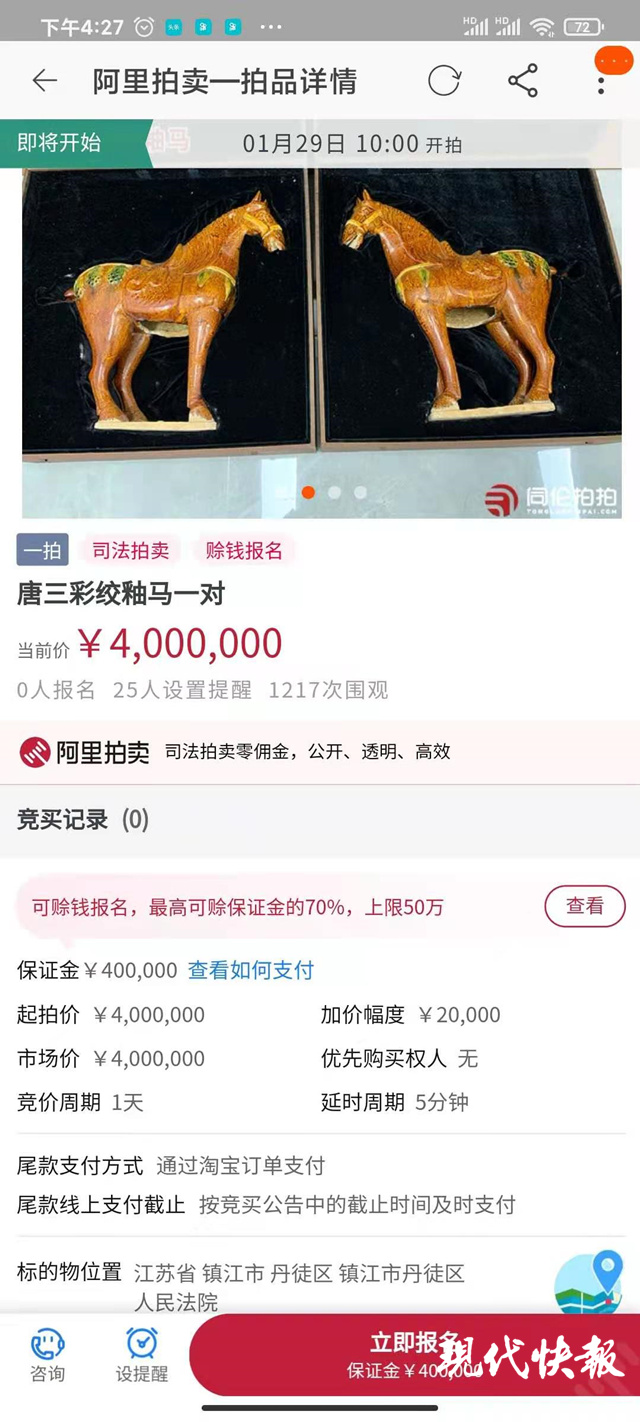Set a reminder with 设提醒
The height and width of the screenshot is (1422, 640).
coord(142,1355)
